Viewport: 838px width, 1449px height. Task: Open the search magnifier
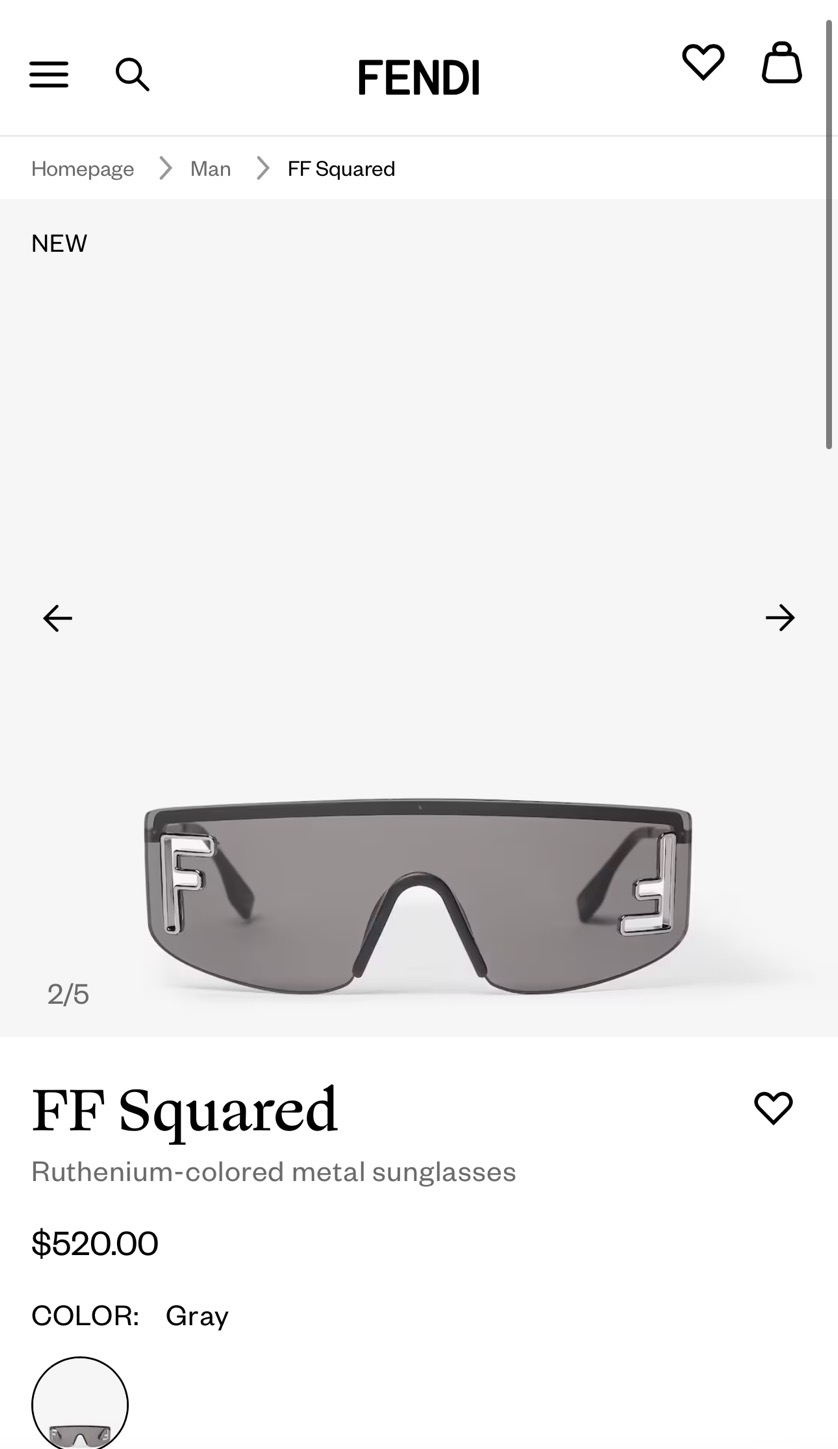point(132,75)
